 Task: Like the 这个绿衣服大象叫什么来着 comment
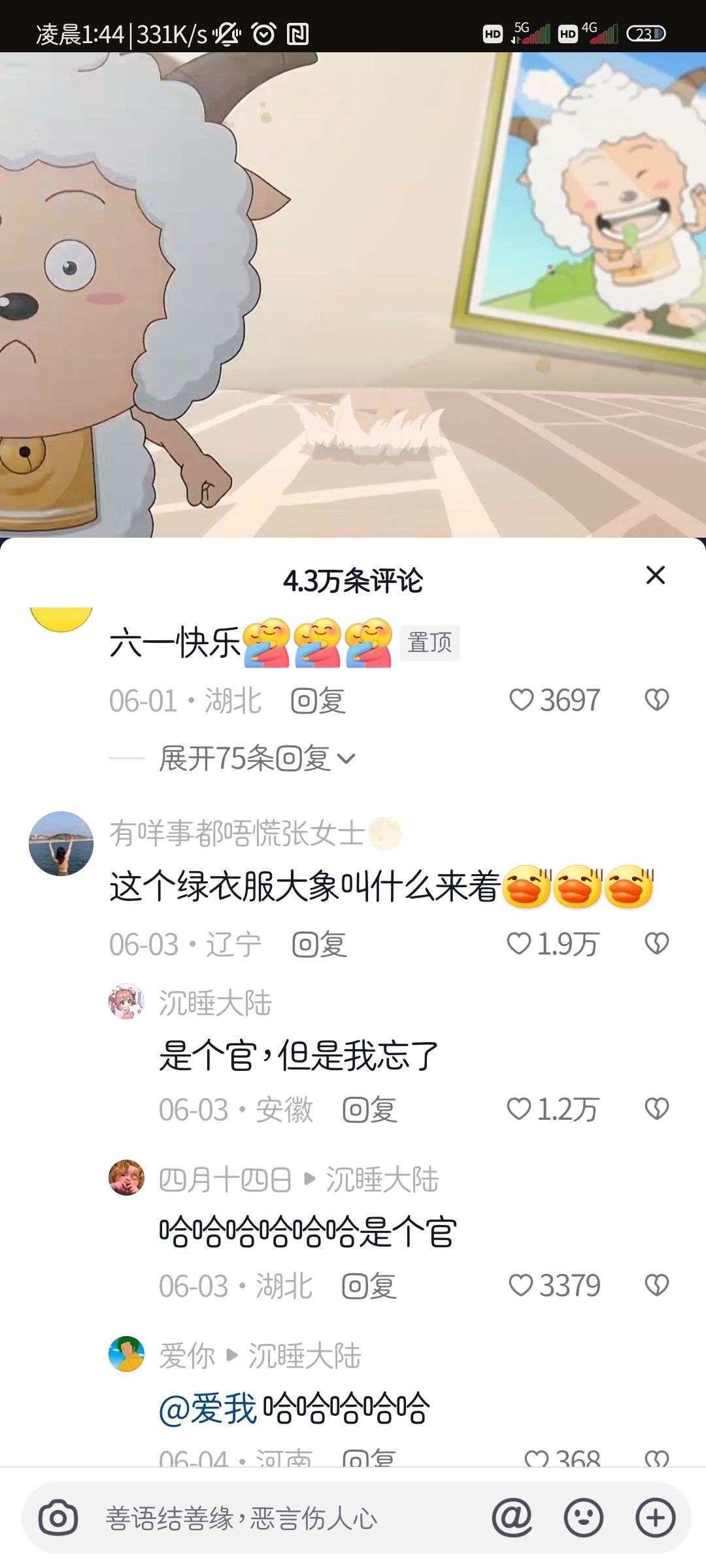pos(552,944)
